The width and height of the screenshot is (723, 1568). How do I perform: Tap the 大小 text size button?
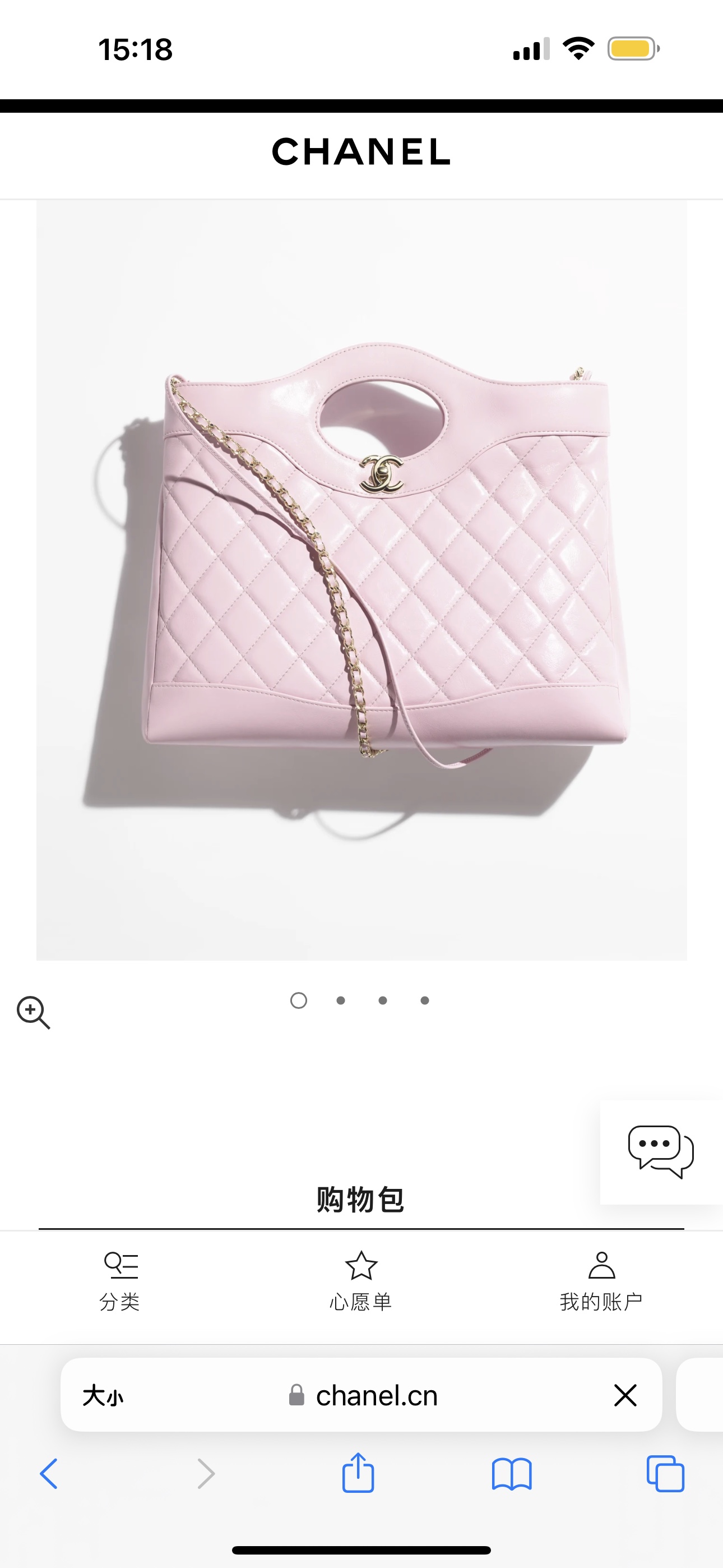click(103, 1395)
